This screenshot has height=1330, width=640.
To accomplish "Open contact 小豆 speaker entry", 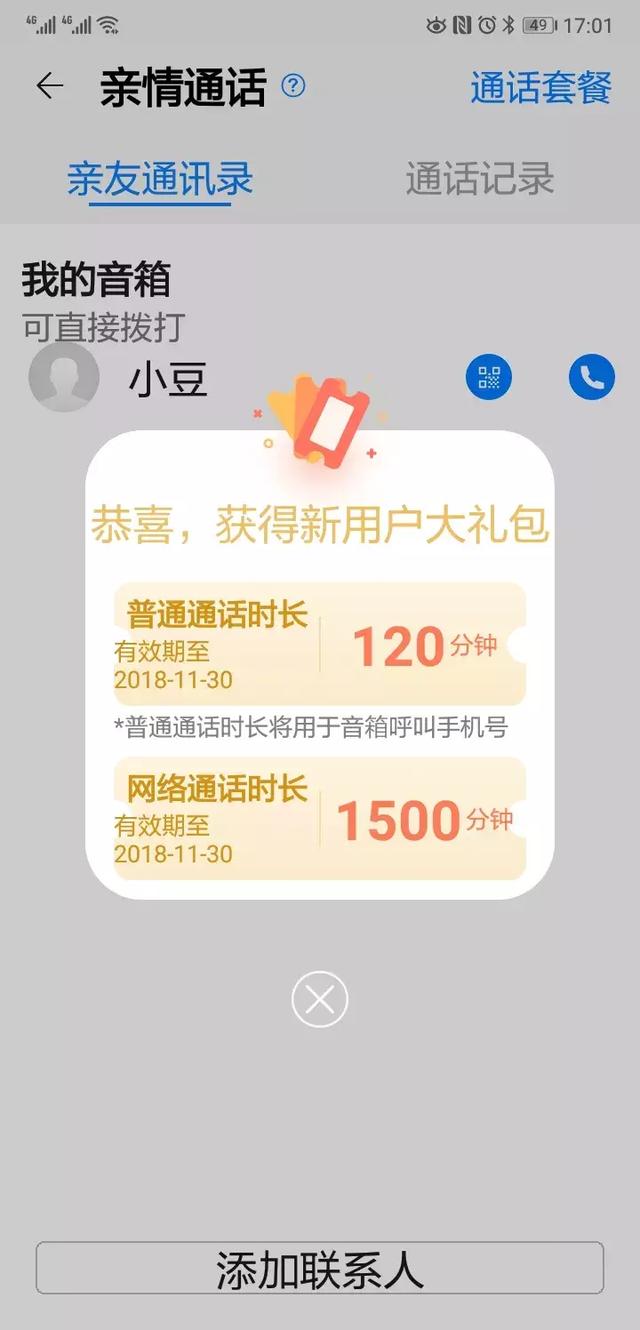I will click(x=167, y=379).
